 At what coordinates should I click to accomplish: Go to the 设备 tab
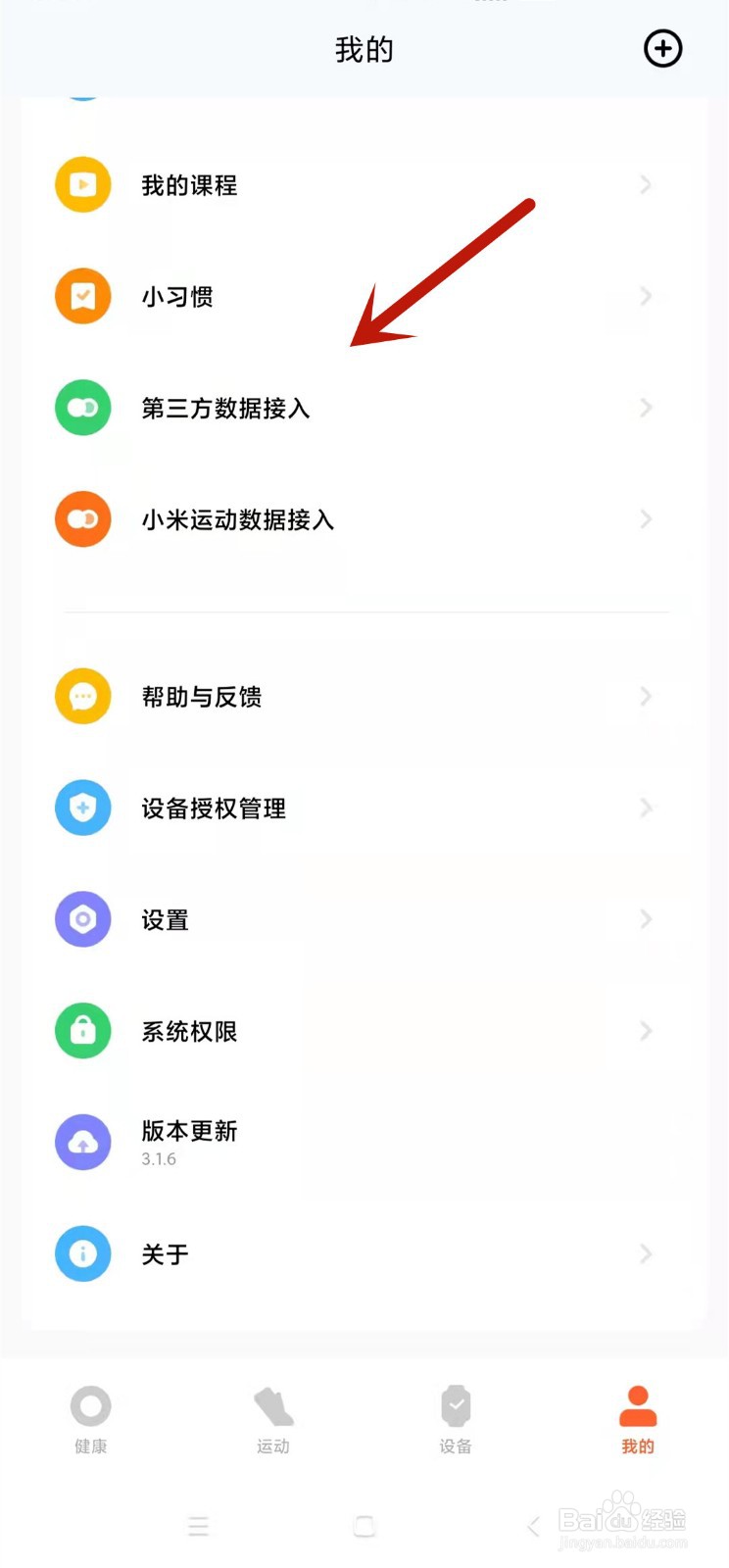pos(456,1418)
